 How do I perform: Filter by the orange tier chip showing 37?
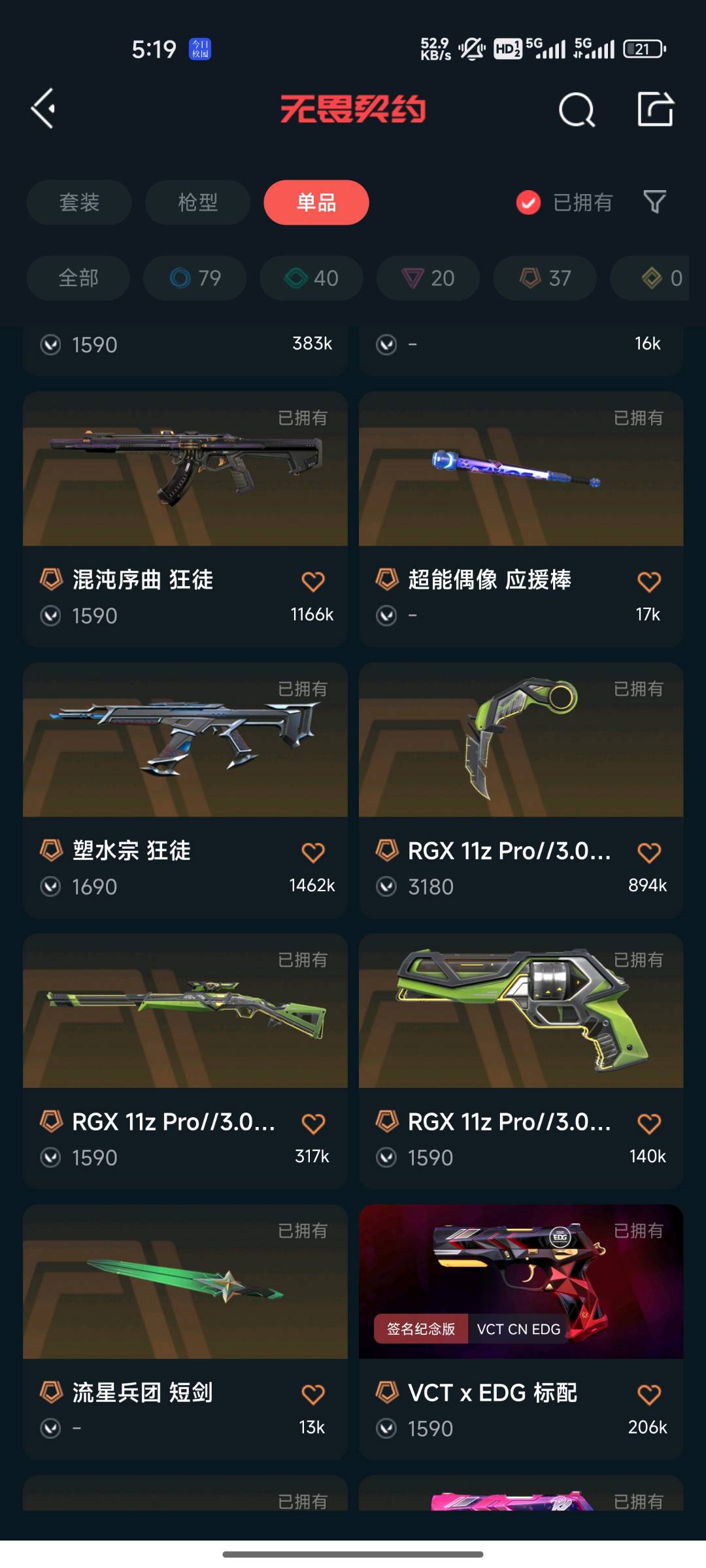[545, 278]
